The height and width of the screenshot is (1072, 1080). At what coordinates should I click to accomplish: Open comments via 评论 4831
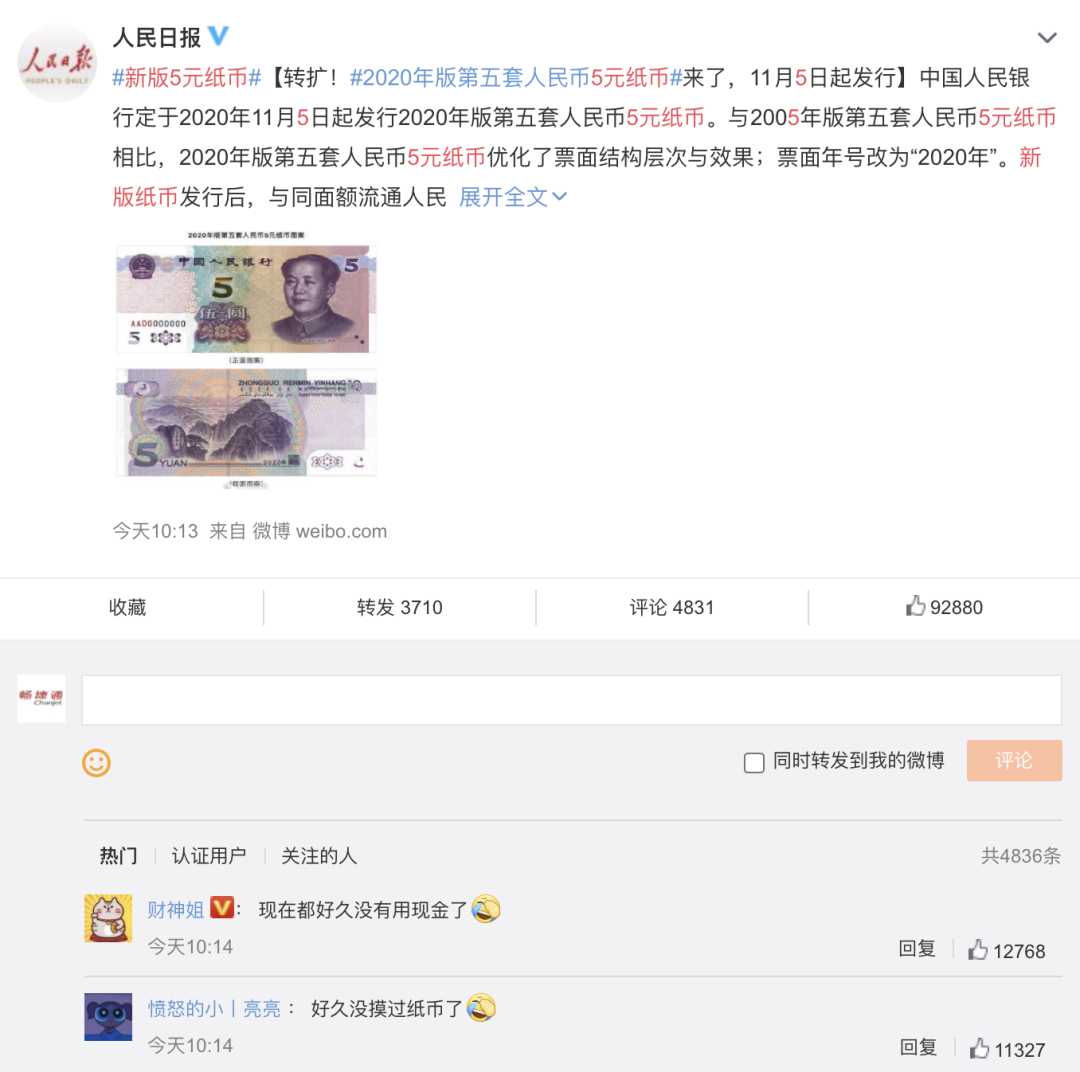pyautogui.click(x=672, y=607)
